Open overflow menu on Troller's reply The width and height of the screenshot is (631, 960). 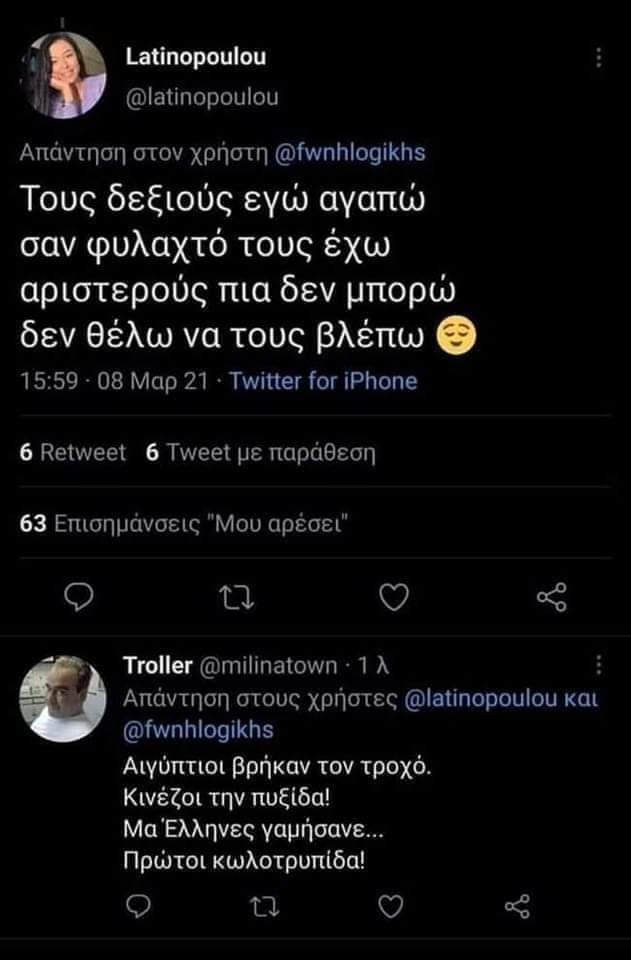[599, 665]
